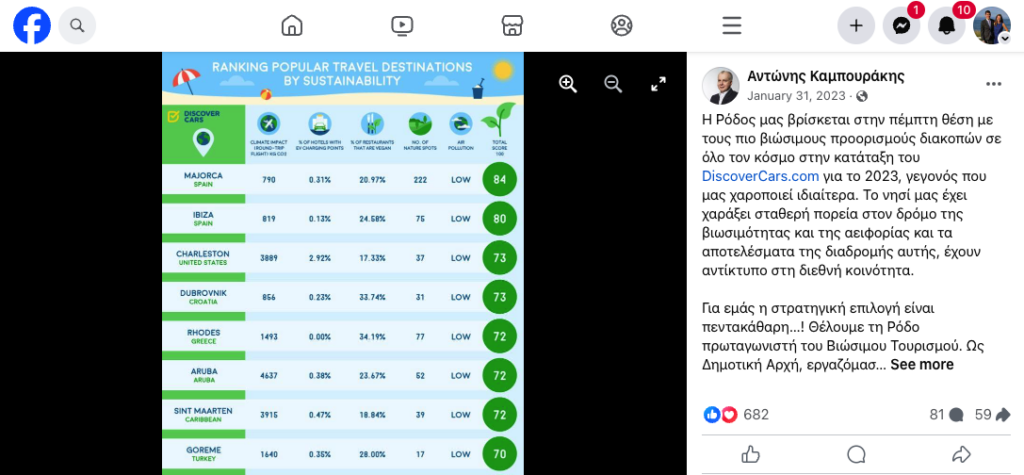
Task: Open the Groups tab
Action: (x=622, y=25)
